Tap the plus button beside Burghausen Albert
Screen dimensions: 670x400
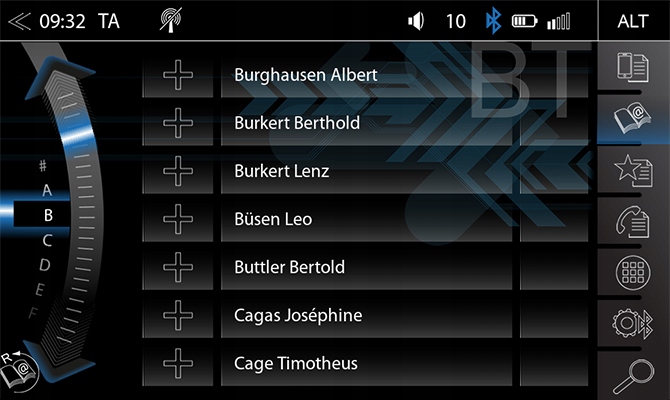[178, 75]
